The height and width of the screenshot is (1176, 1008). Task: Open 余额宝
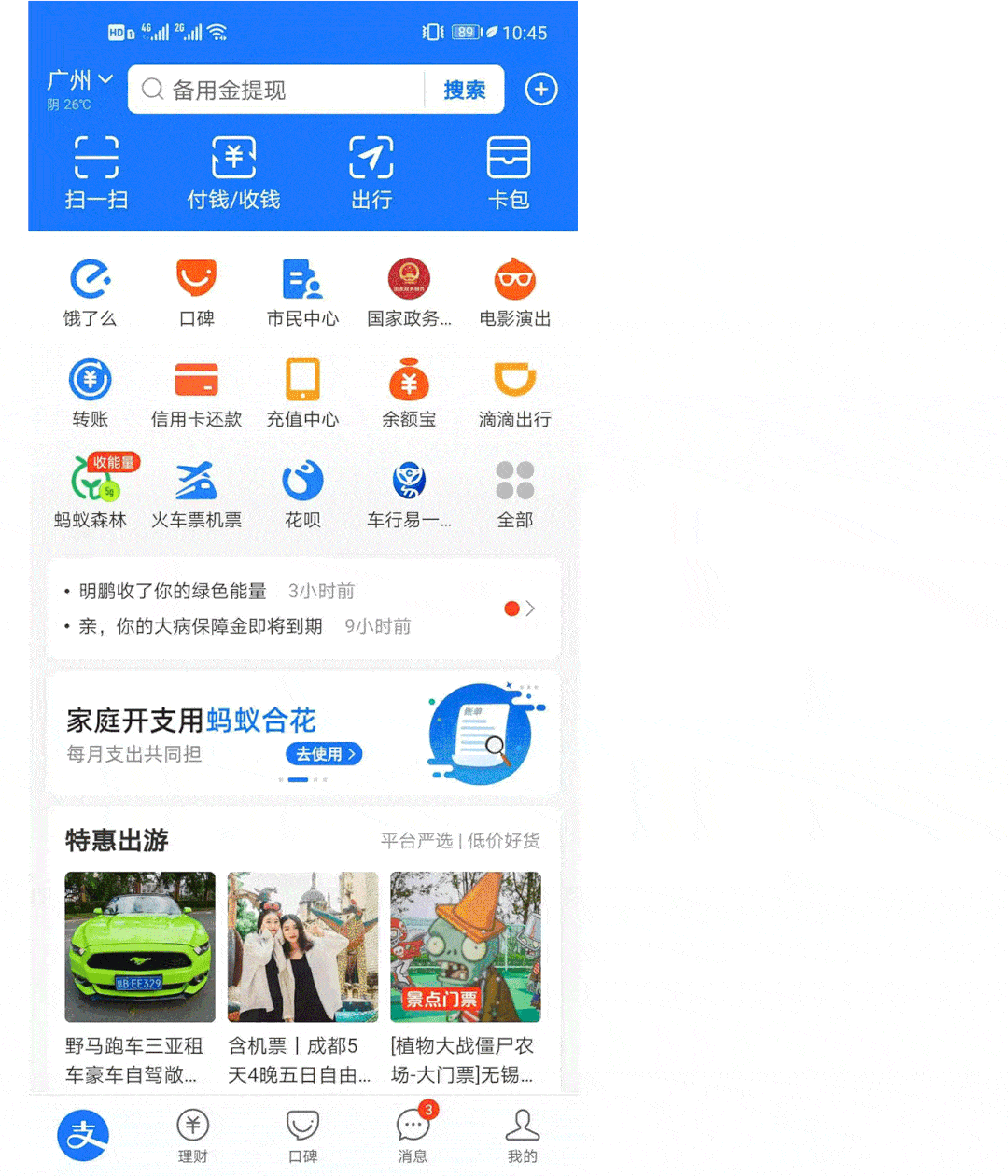point(409,393)
